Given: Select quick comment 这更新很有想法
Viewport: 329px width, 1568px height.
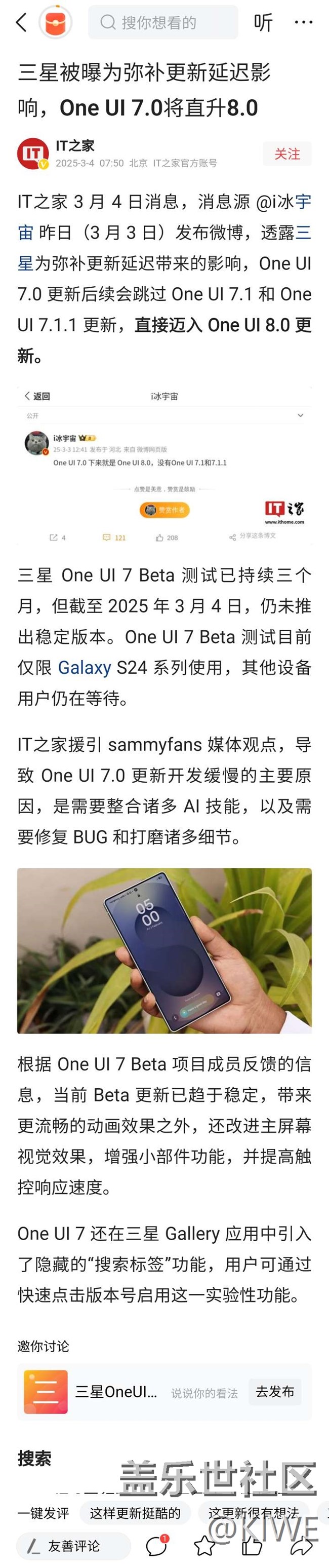Looking at the screenshot, I should 253,1514.
